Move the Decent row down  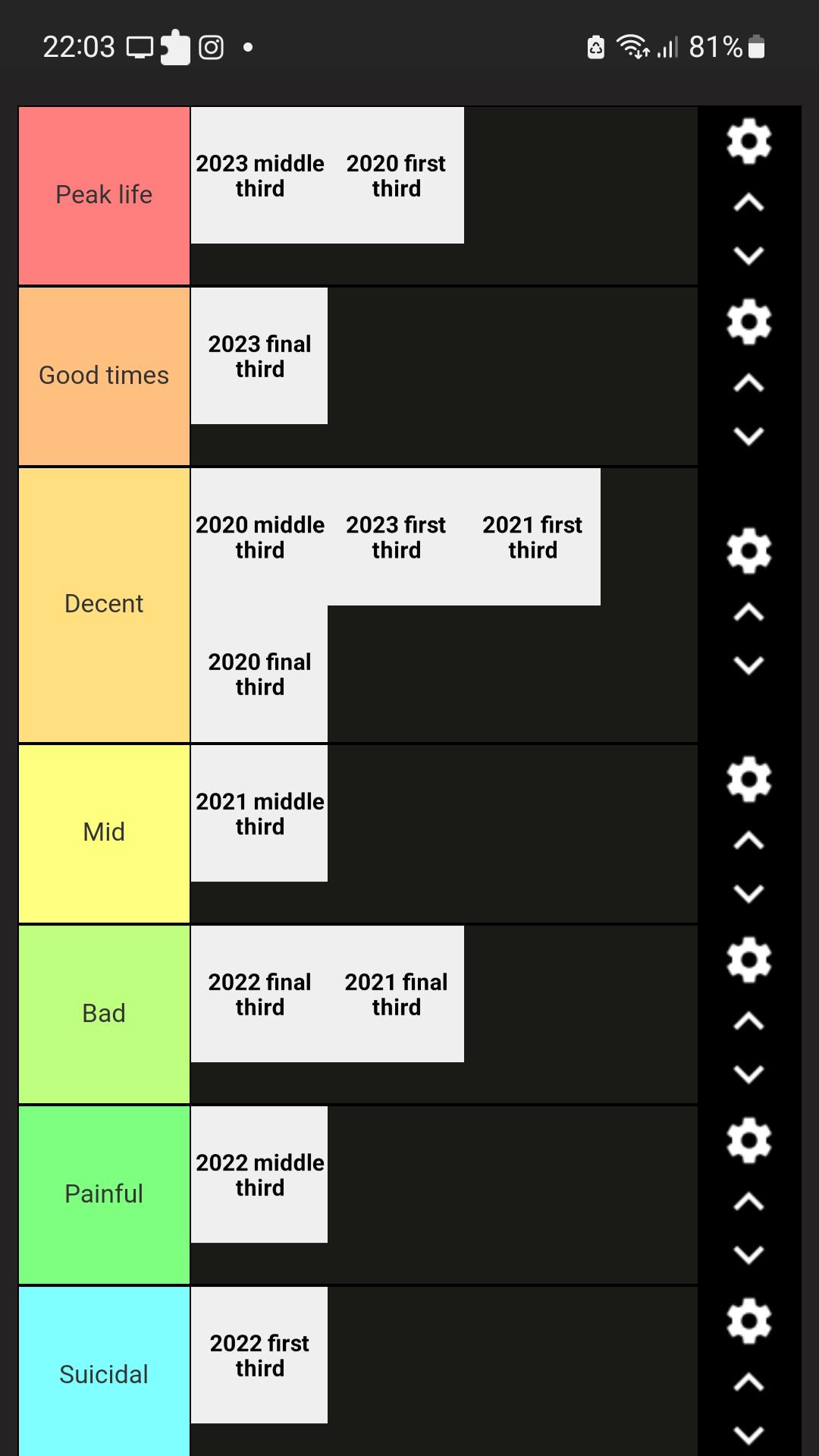click(748, 665)
